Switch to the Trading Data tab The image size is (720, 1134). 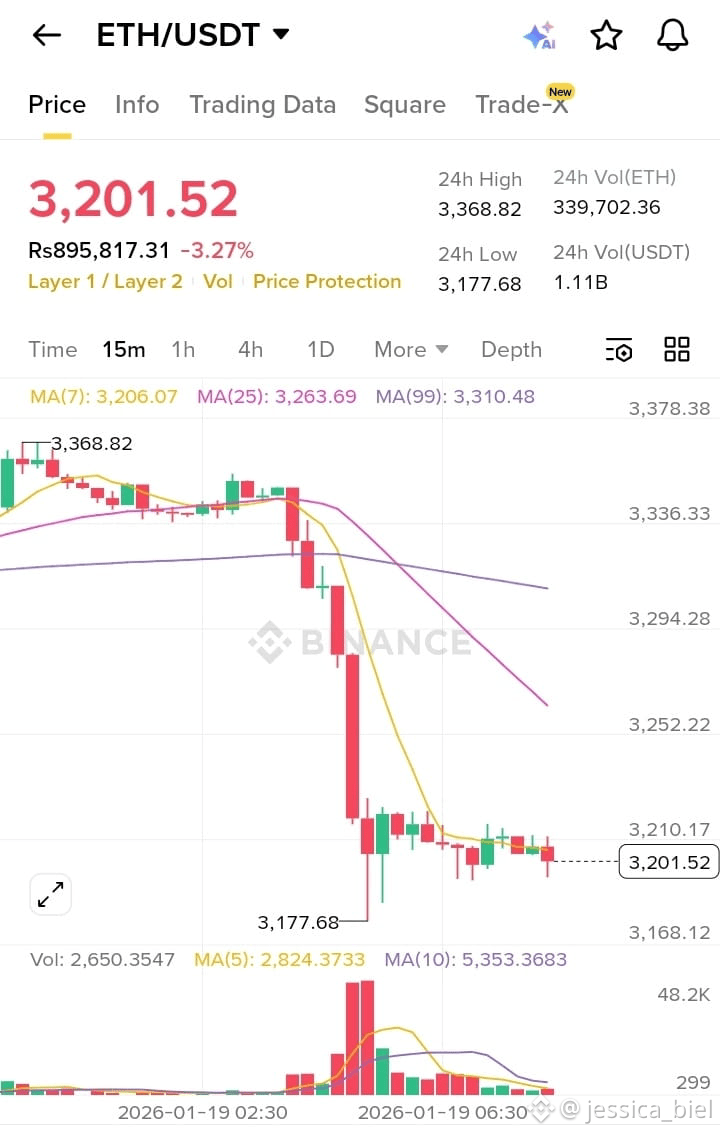[x=262, y=104]
